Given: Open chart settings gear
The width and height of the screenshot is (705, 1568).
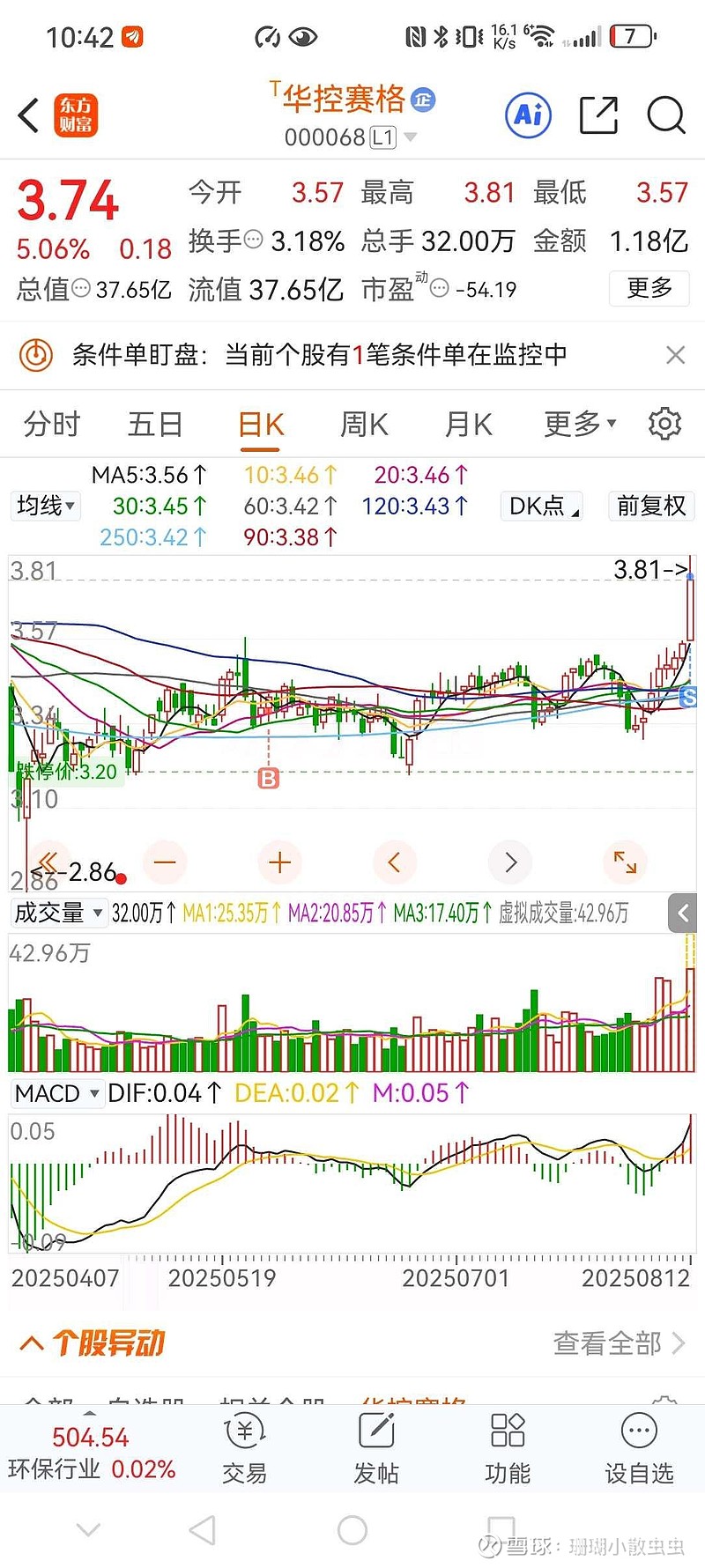Looking at the screenshot, I should 664,425.
